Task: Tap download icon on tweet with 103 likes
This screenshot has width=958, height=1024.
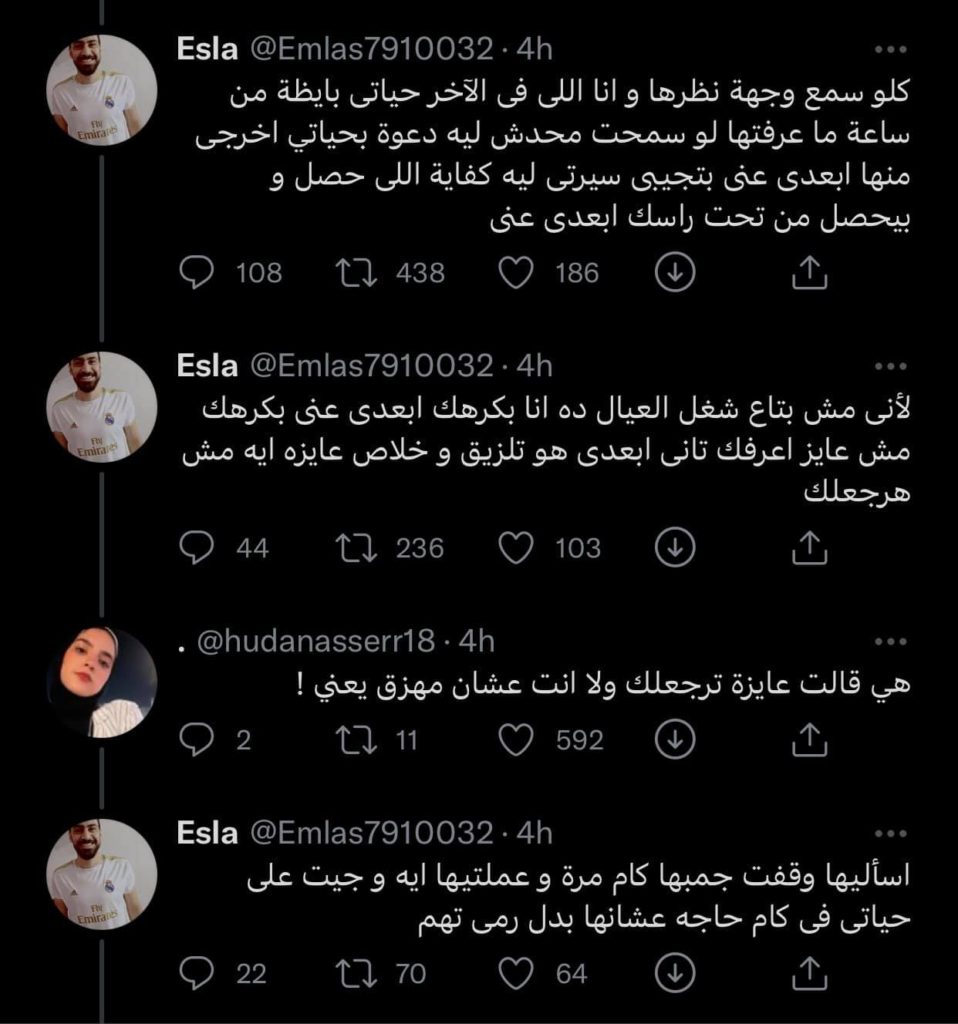Action: coord(675,547)
